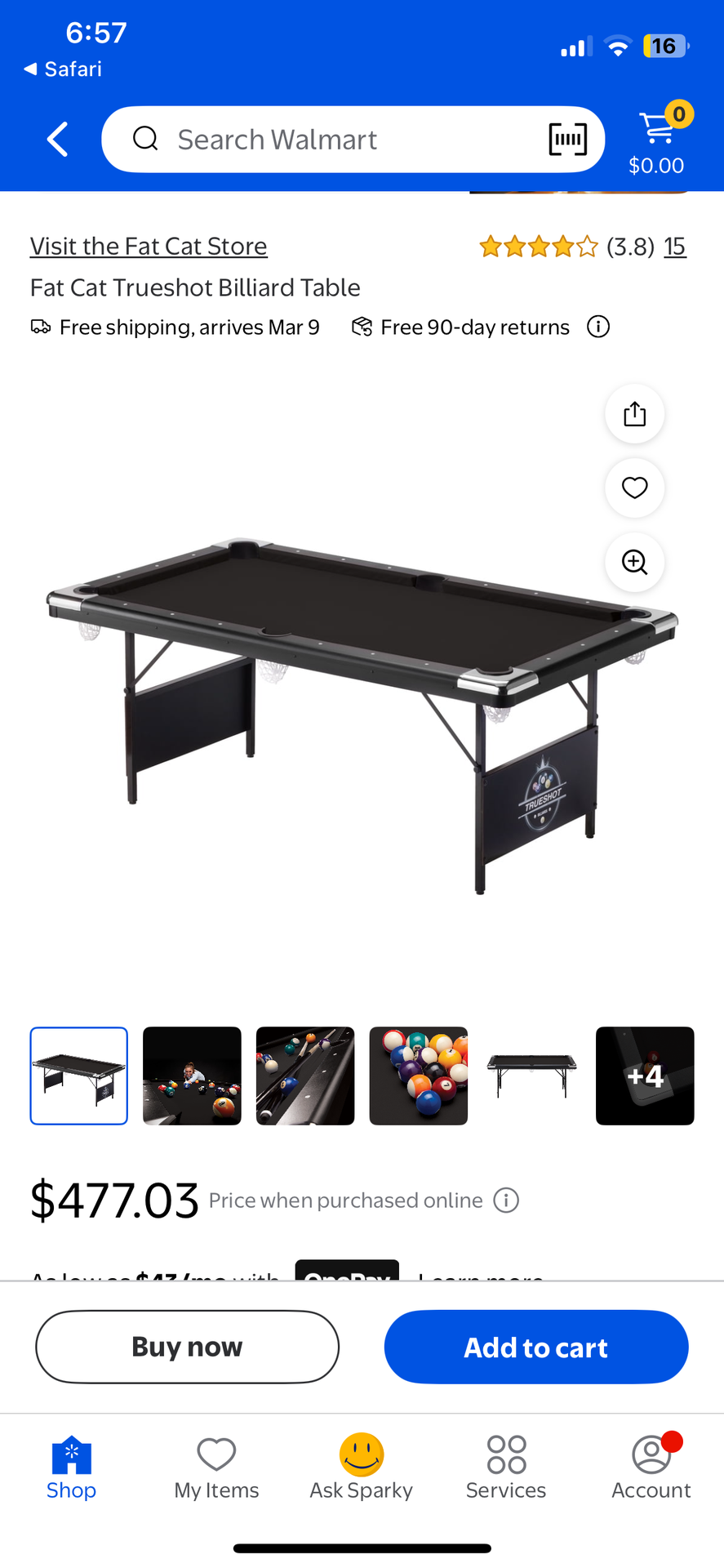Switch to the My Items tab
The image size is (724, 1568).
pos(216,1468)
